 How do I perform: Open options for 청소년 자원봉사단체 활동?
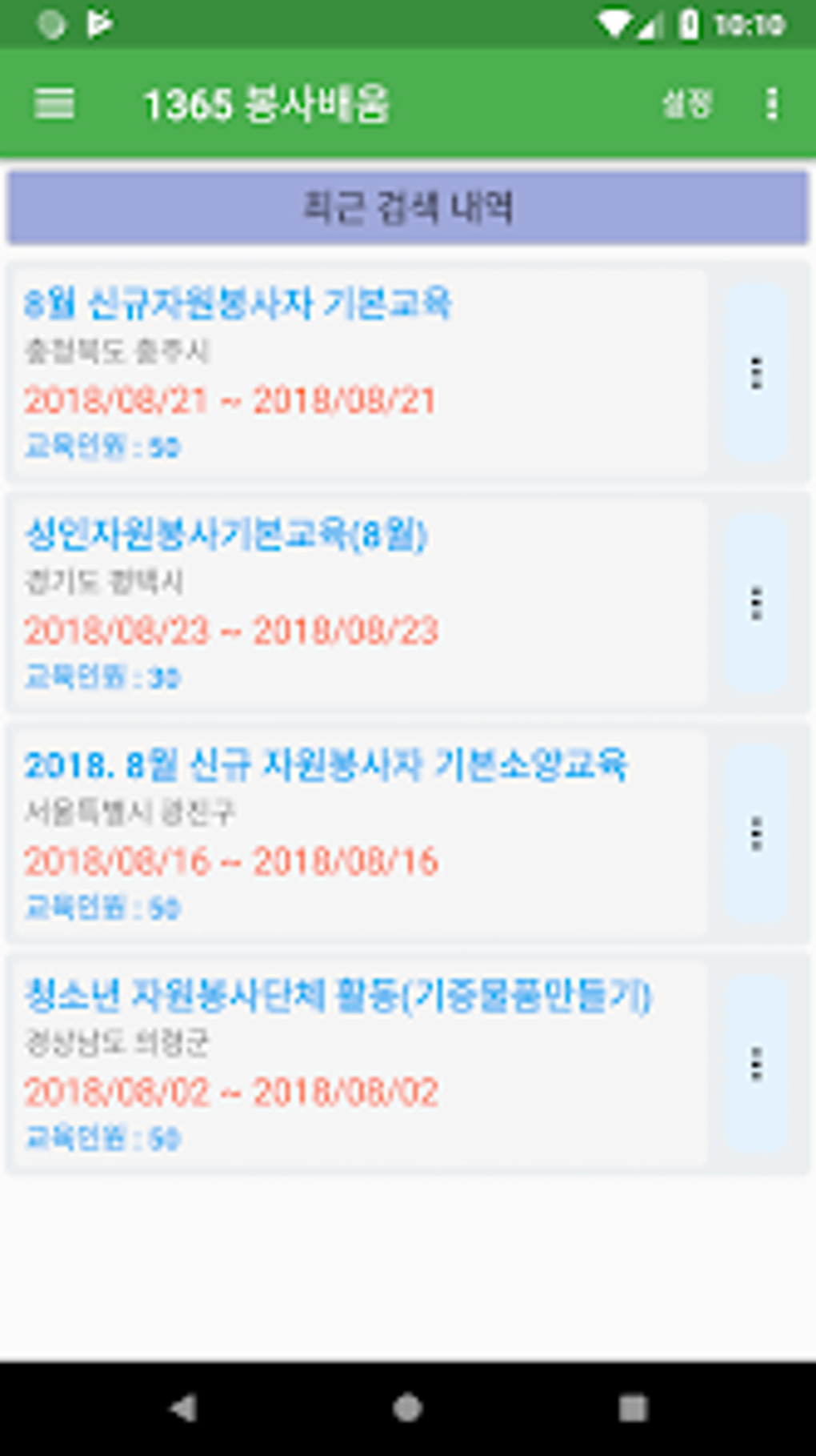click(x=756, y=1065)
